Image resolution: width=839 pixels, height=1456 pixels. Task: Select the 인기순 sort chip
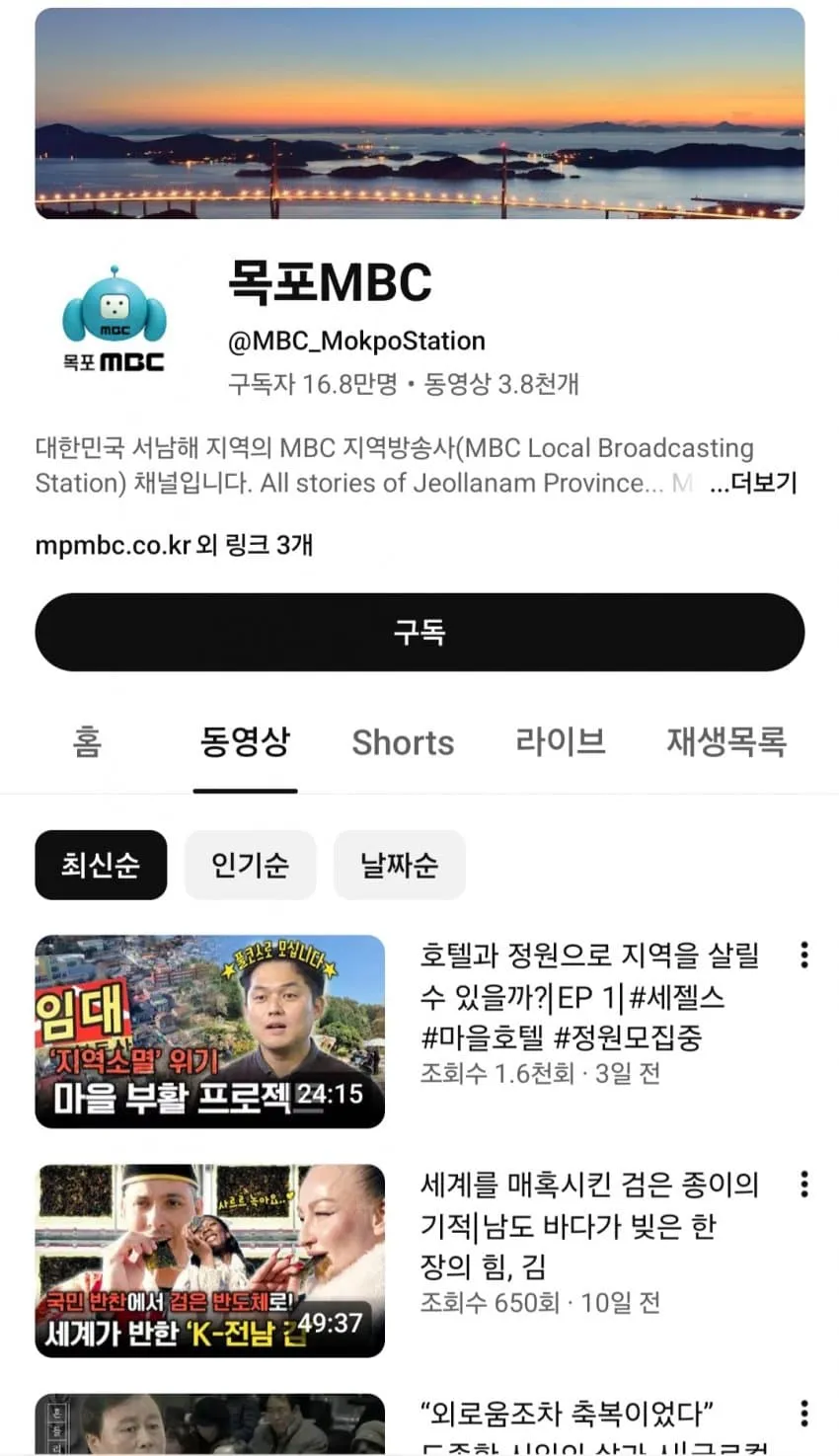coord(250,865)
